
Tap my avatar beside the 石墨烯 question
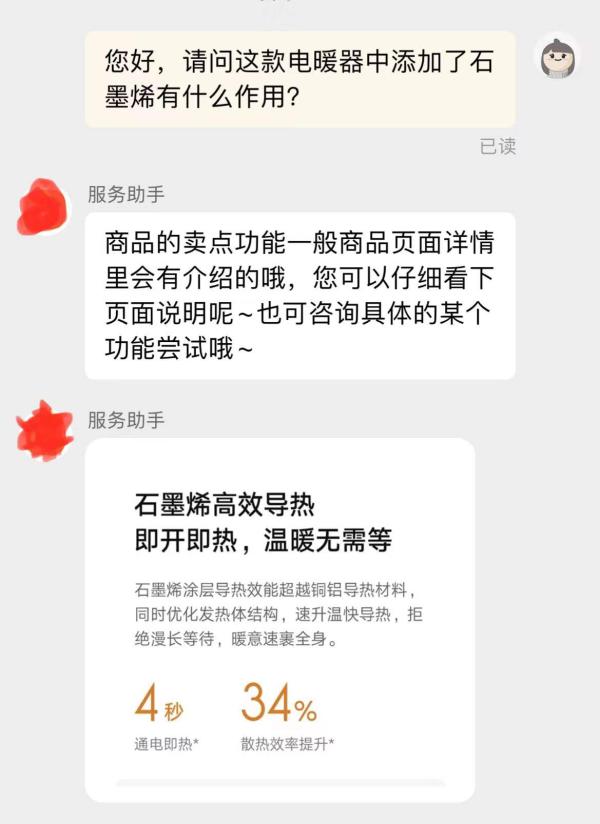[x=557, y=58]
